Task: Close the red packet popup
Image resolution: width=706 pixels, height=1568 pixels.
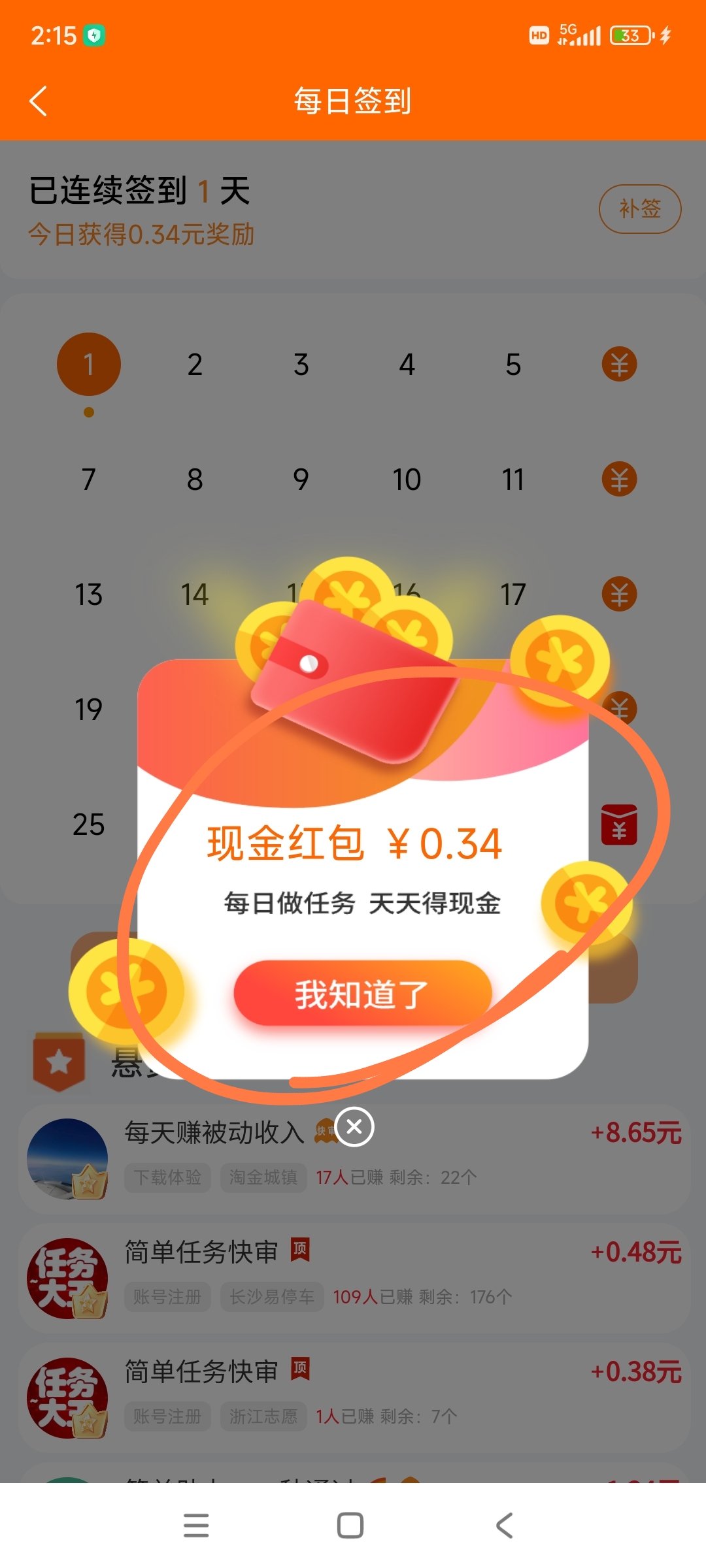Action: pos(354,1126)
